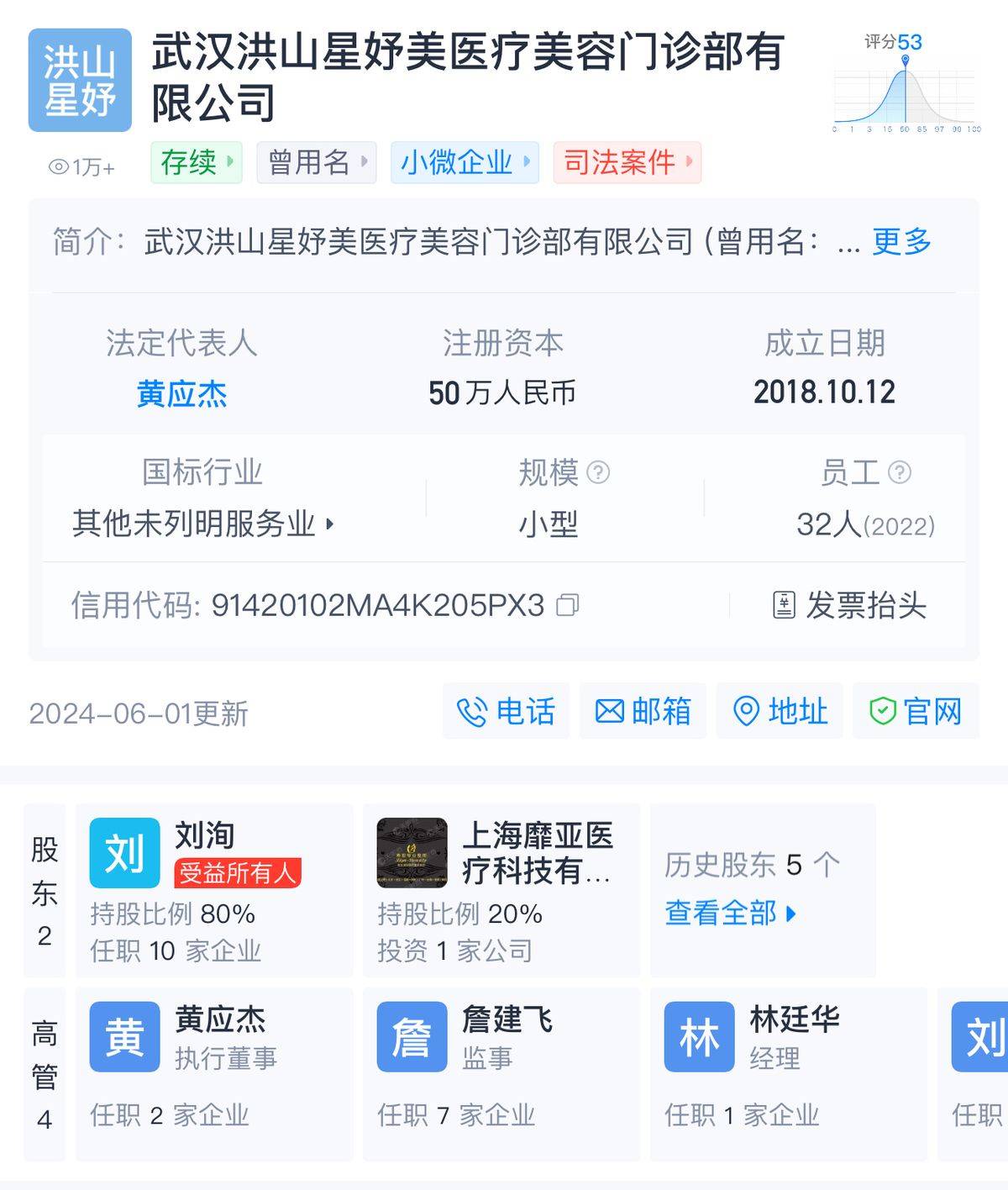Click the 地址 location pin icon
This screenshot has width=1008, height=1190.
point(746,712)
